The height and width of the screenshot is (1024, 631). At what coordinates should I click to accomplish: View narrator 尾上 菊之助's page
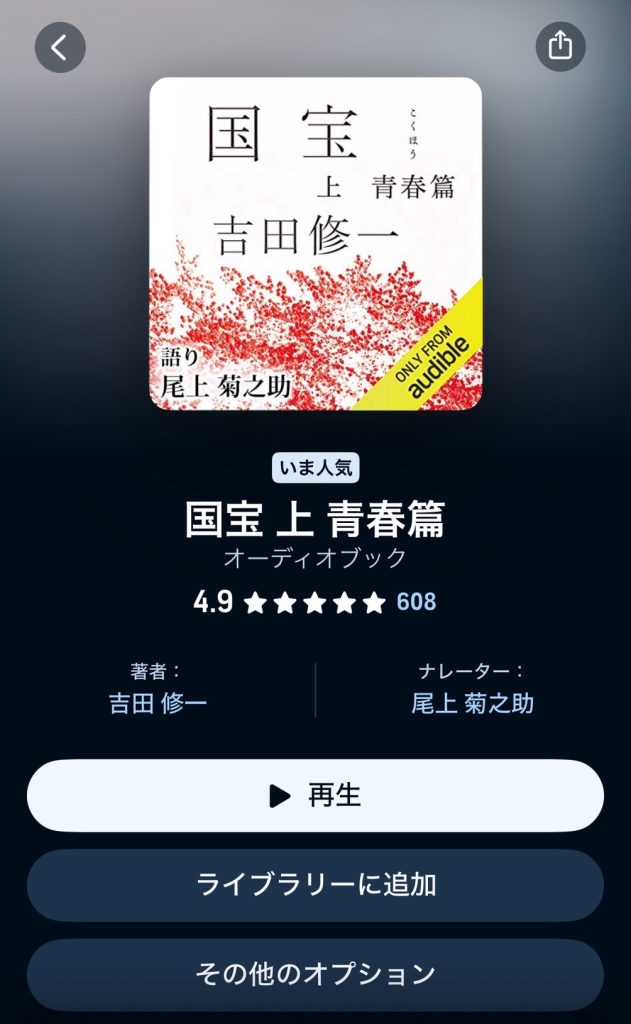pyautogui.click(x=472, y=703)
